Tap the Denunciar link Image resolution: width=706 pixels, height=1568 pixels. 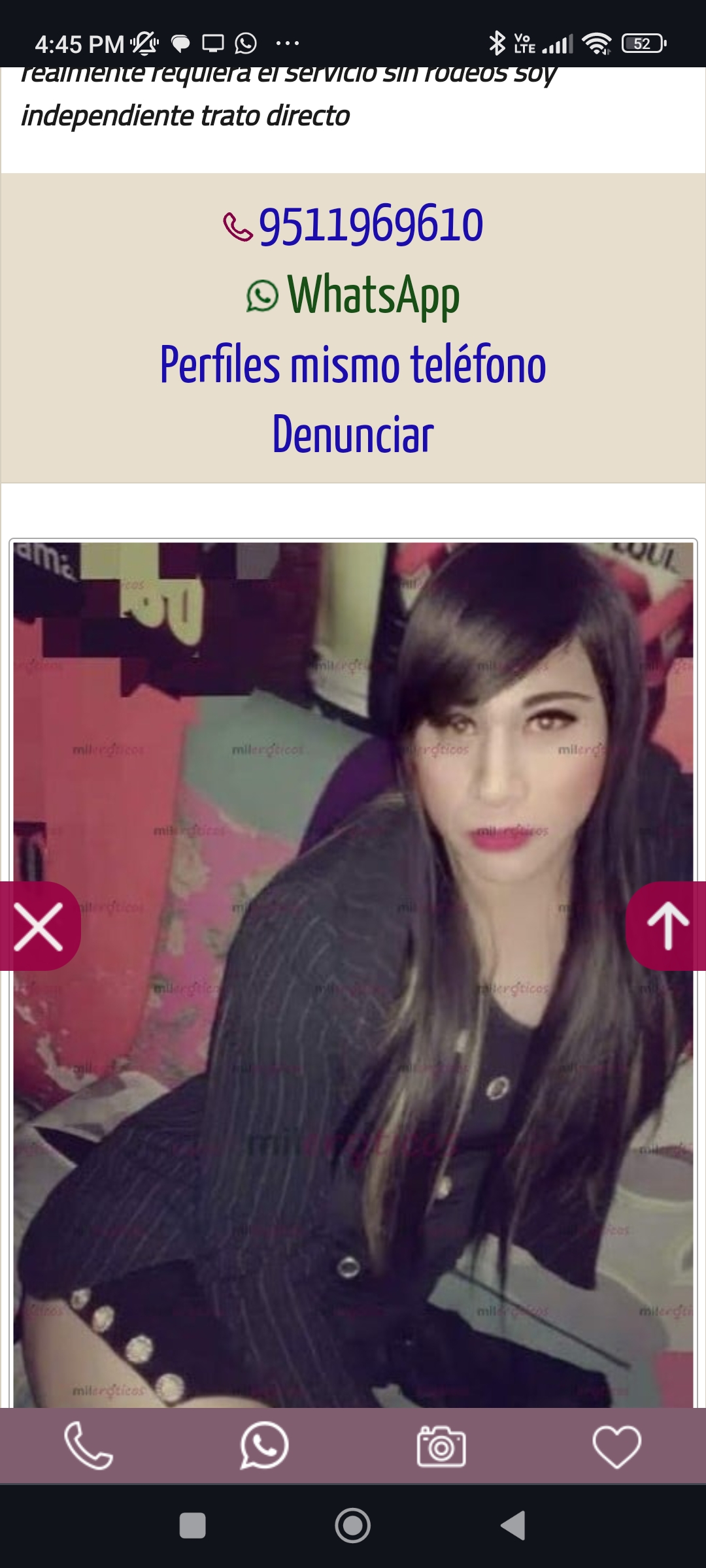click(x=353, y=434)
